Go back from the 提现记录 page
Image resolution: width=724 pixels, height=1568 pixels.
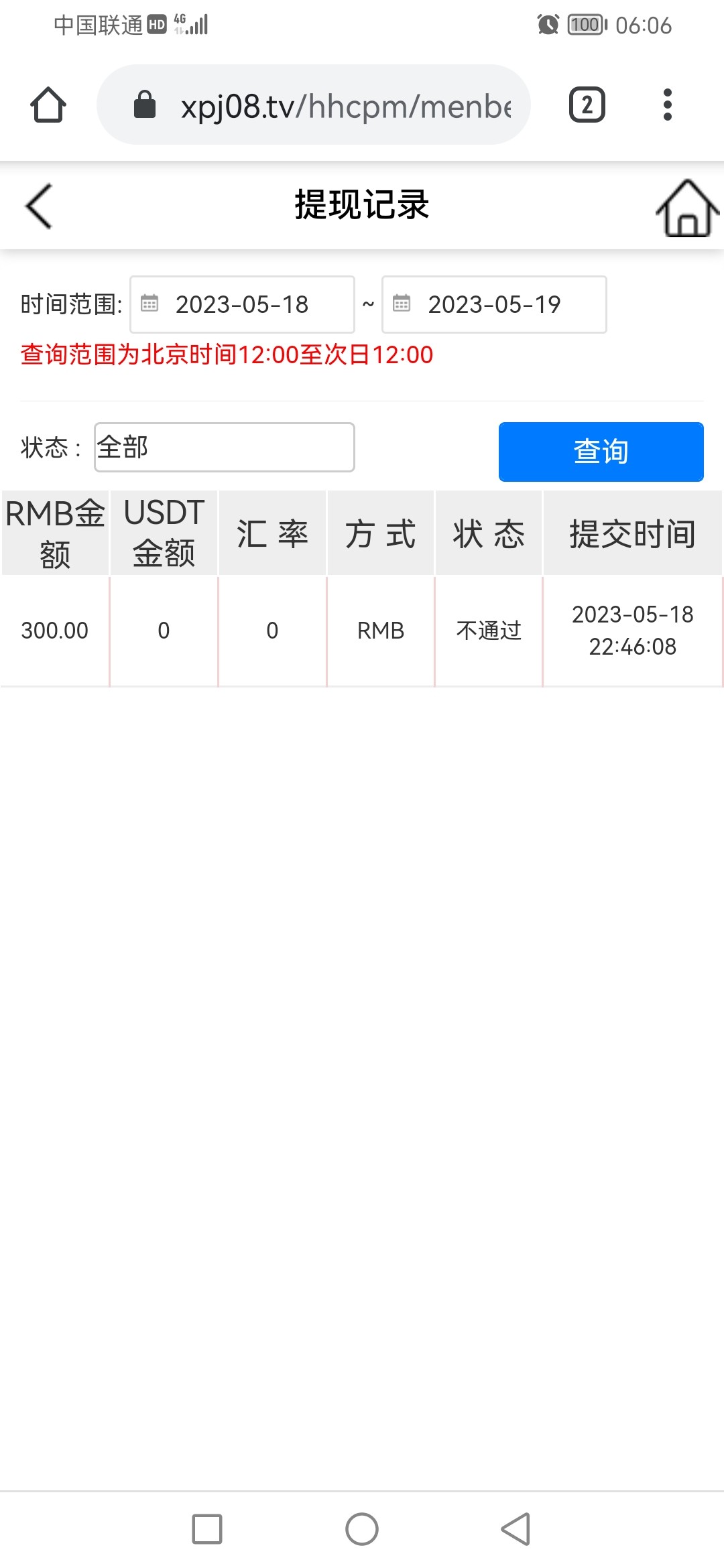coord(39,206)
